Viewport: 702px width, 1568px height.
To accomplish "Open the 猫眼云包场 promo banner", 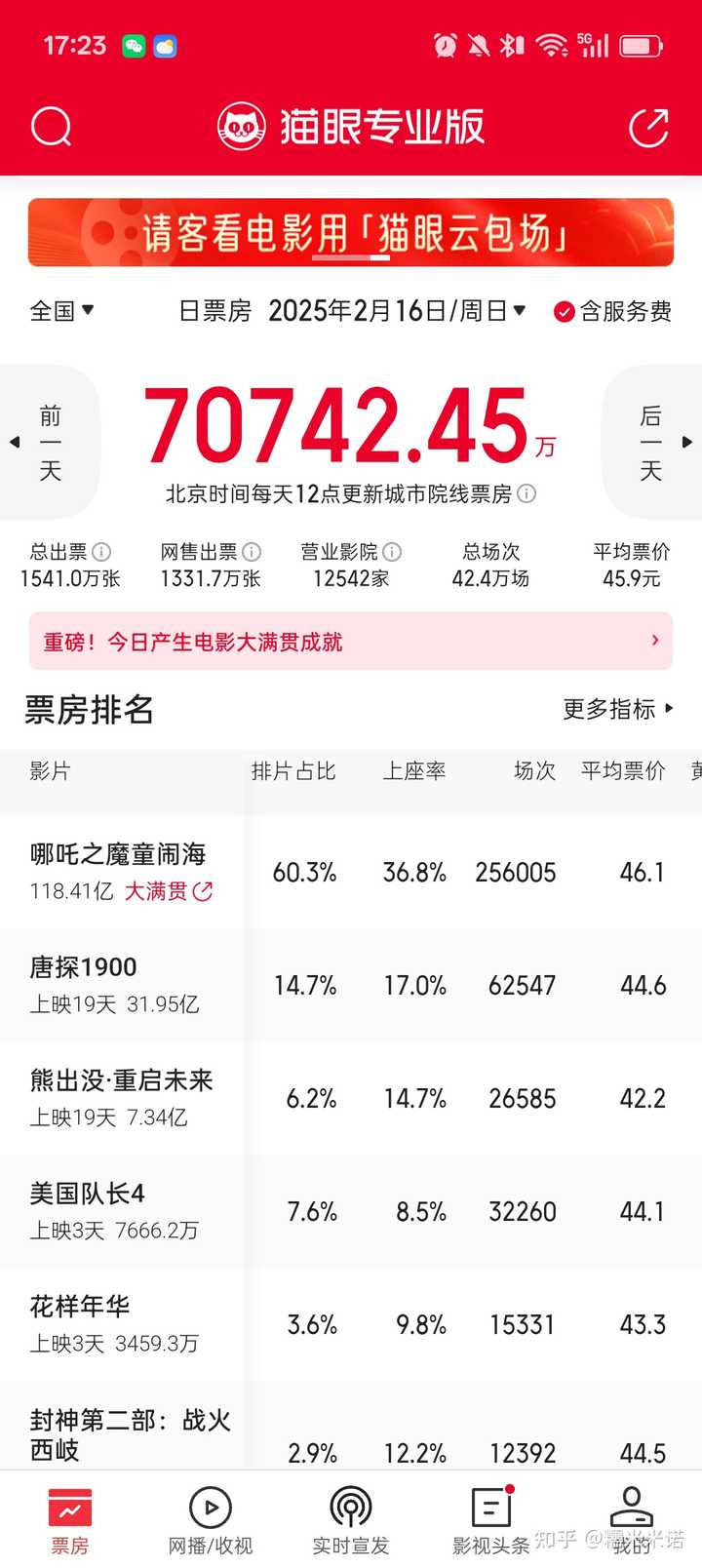I will pos(351,233).
